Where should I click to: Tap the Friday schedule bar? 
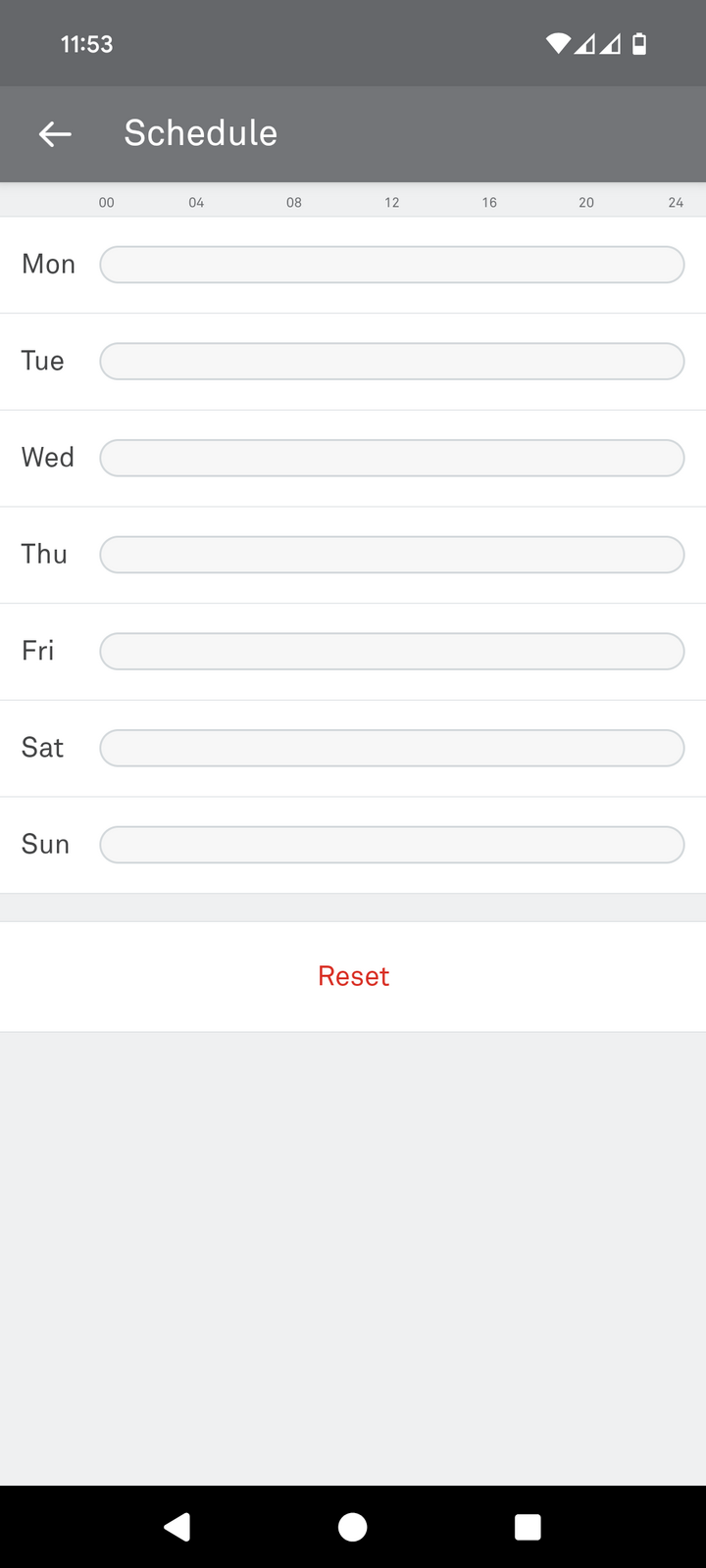(391, 651)
